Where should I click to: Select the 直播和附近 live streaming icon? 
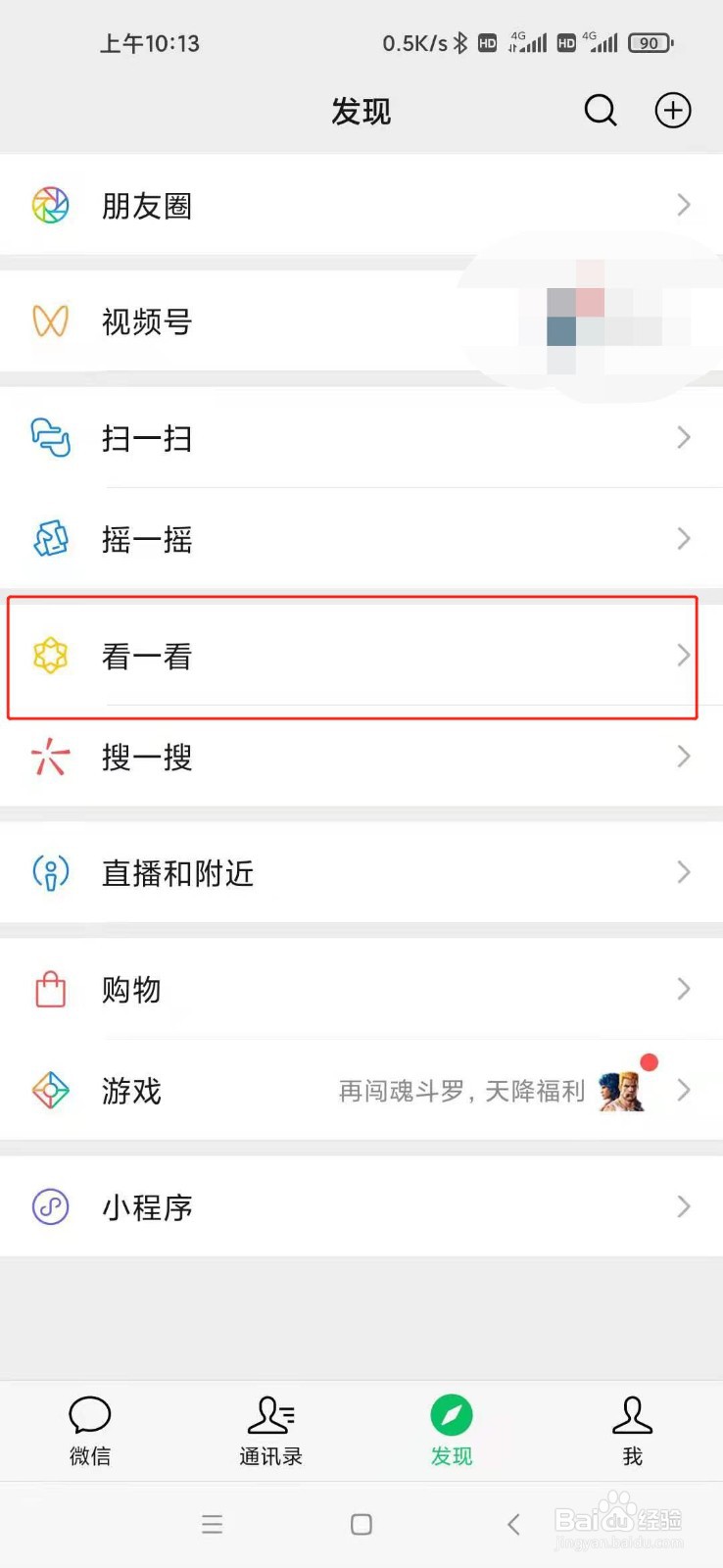click(x=50, y=872)
